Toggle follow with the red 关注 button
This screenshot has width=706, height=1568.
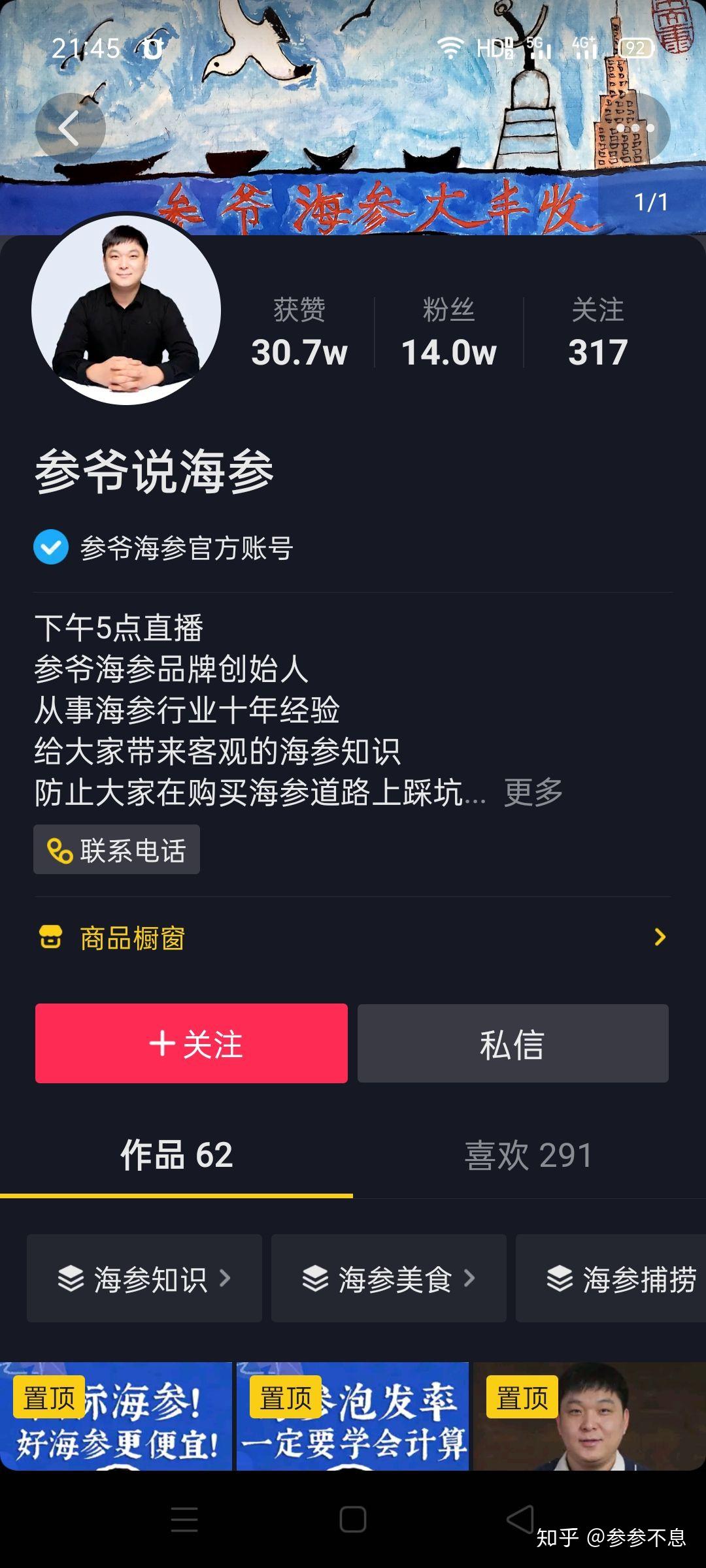click(190, 1043)
